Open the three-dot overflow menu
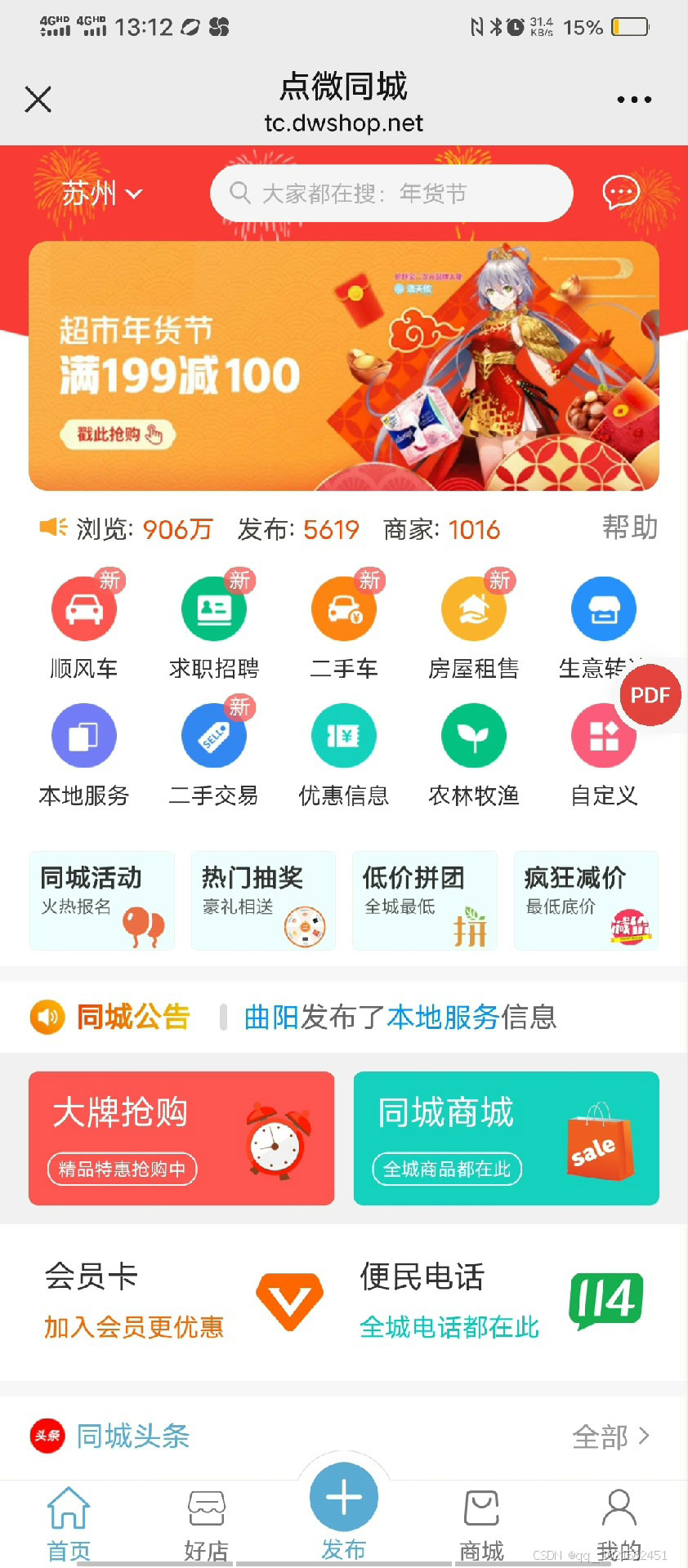 pyautogui.click(x=633, y=100)
